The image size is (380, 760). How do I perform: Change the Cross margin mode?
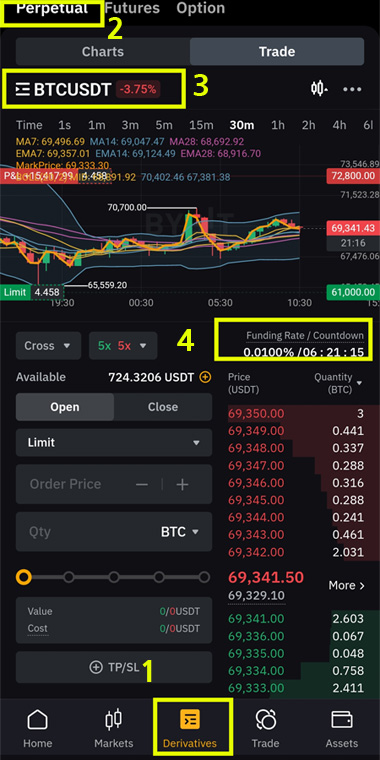(x=48, y=346)
